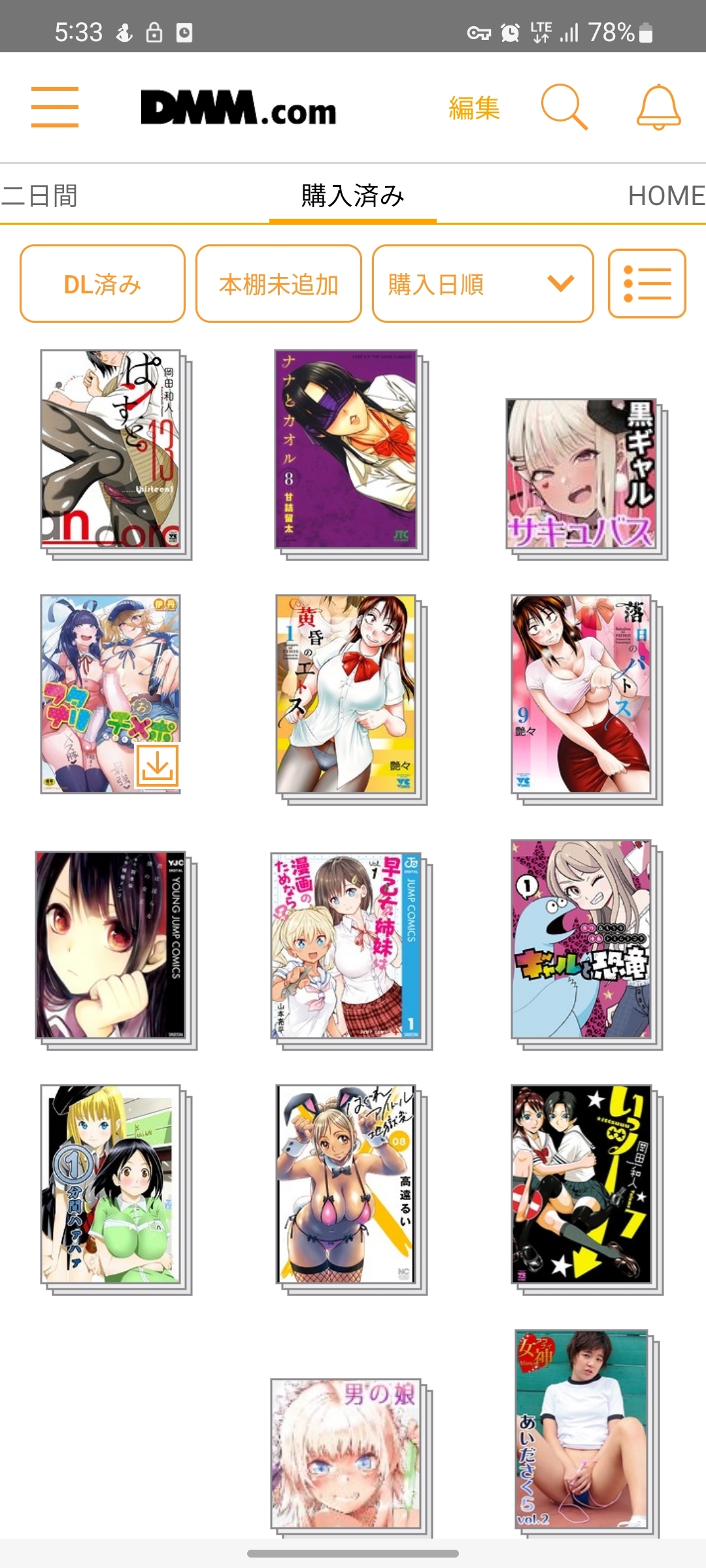Open 黄昏のエトス volume 1
This screenshot has width=706, height=1568.
click(346, 694)
